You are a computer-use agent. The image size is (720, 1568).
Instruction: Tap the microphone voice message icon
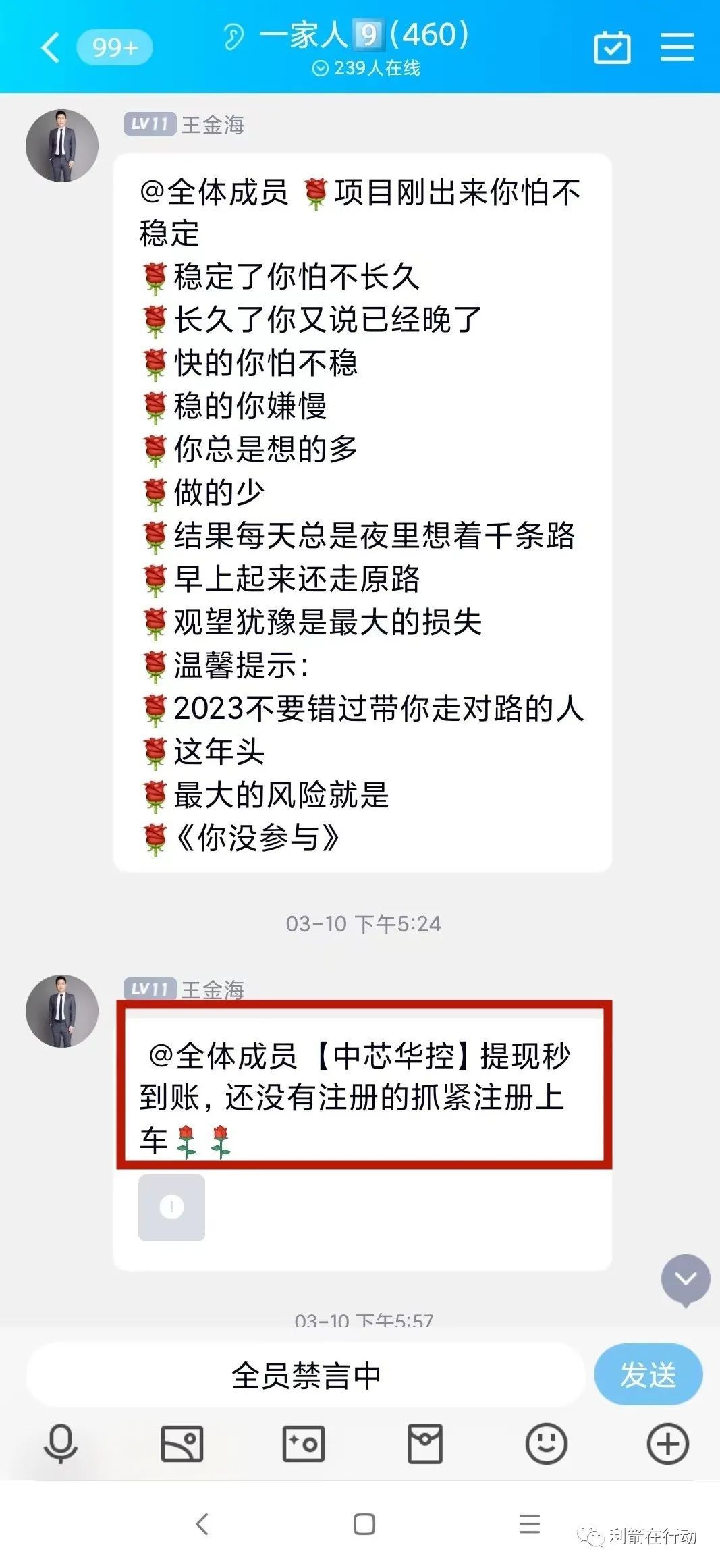point(60,1444)
